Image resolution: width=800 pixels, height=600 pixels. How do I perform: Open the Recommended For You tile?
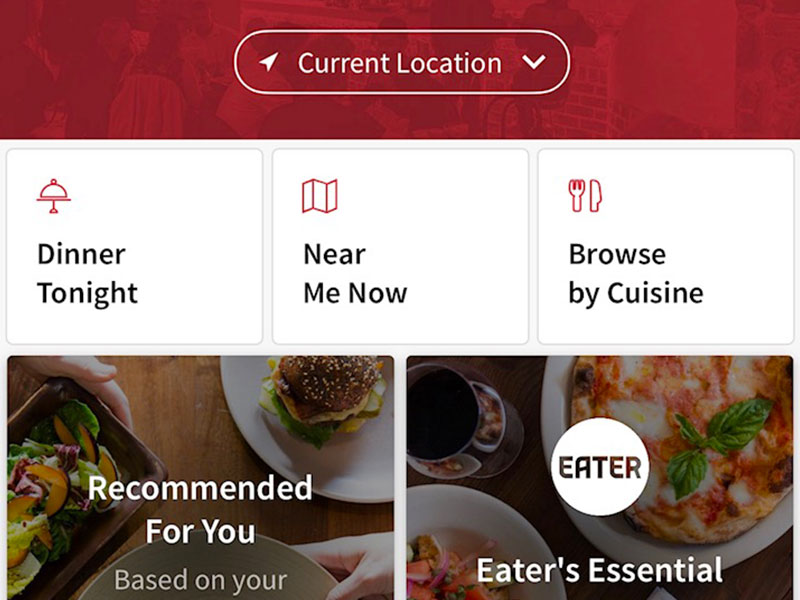pyautogui.click(x=200, y=478)
